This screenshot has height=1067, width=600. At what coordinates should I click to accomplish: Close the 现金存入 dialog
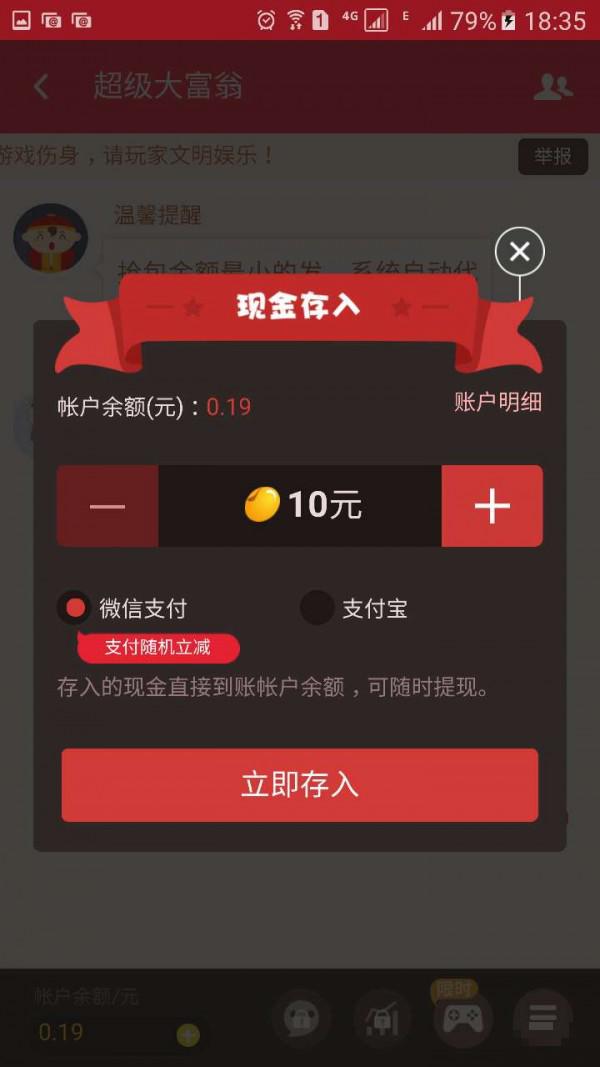point(519,252)
